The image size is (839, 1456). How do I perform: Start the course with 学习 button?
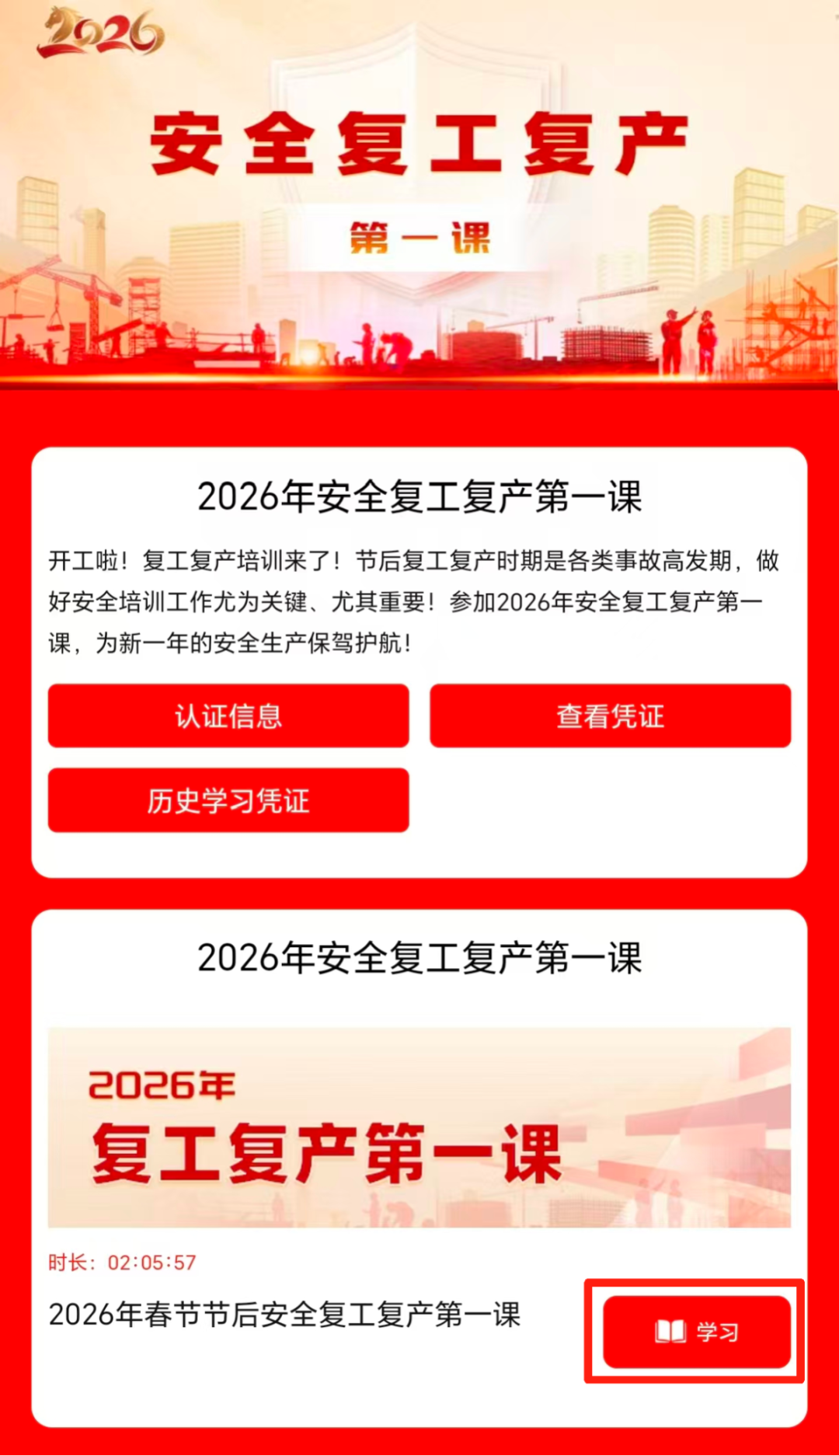696,1331
